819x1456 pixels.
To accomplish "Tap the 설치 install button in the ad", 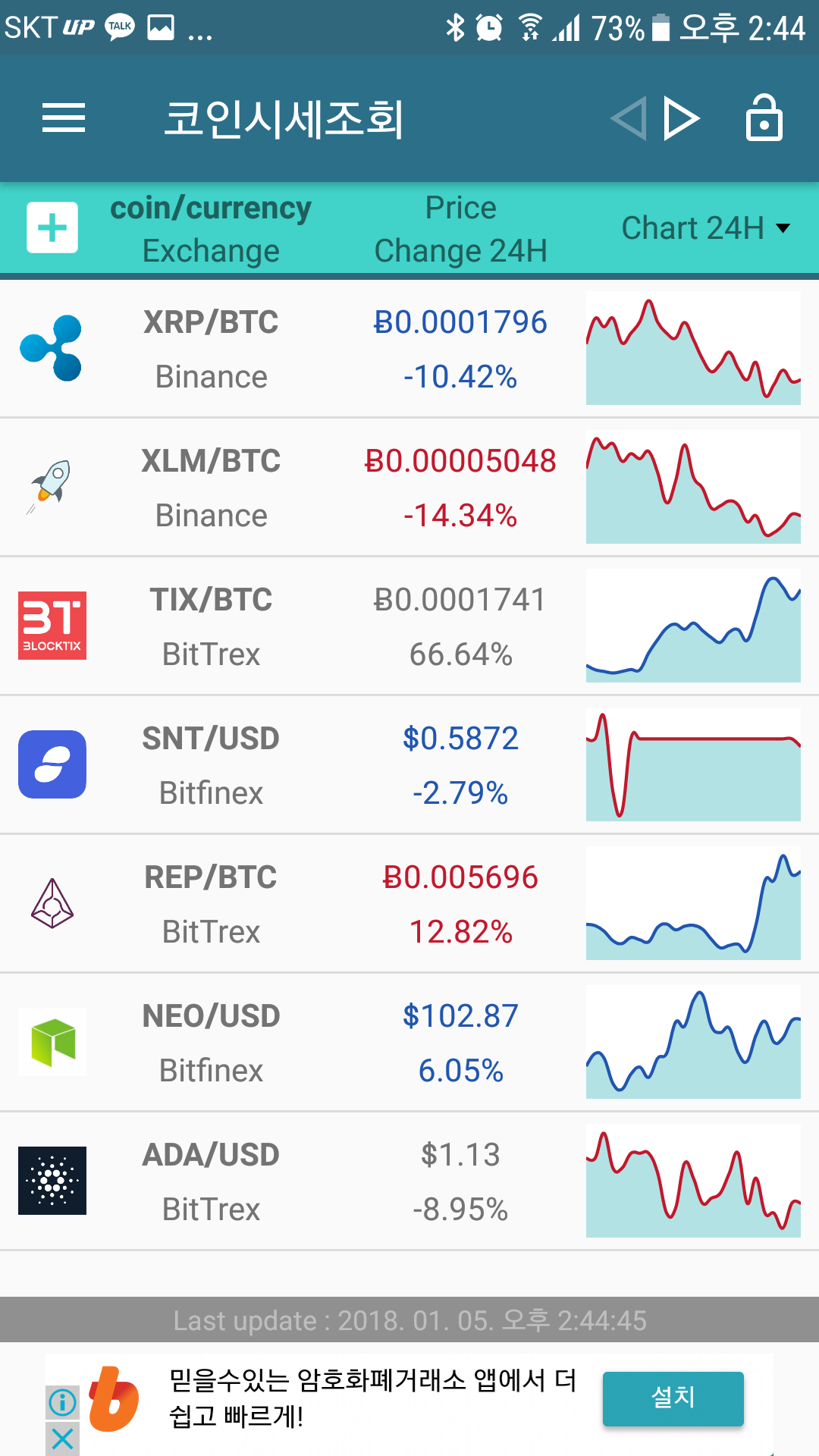I will click(x=673, y=1398).
